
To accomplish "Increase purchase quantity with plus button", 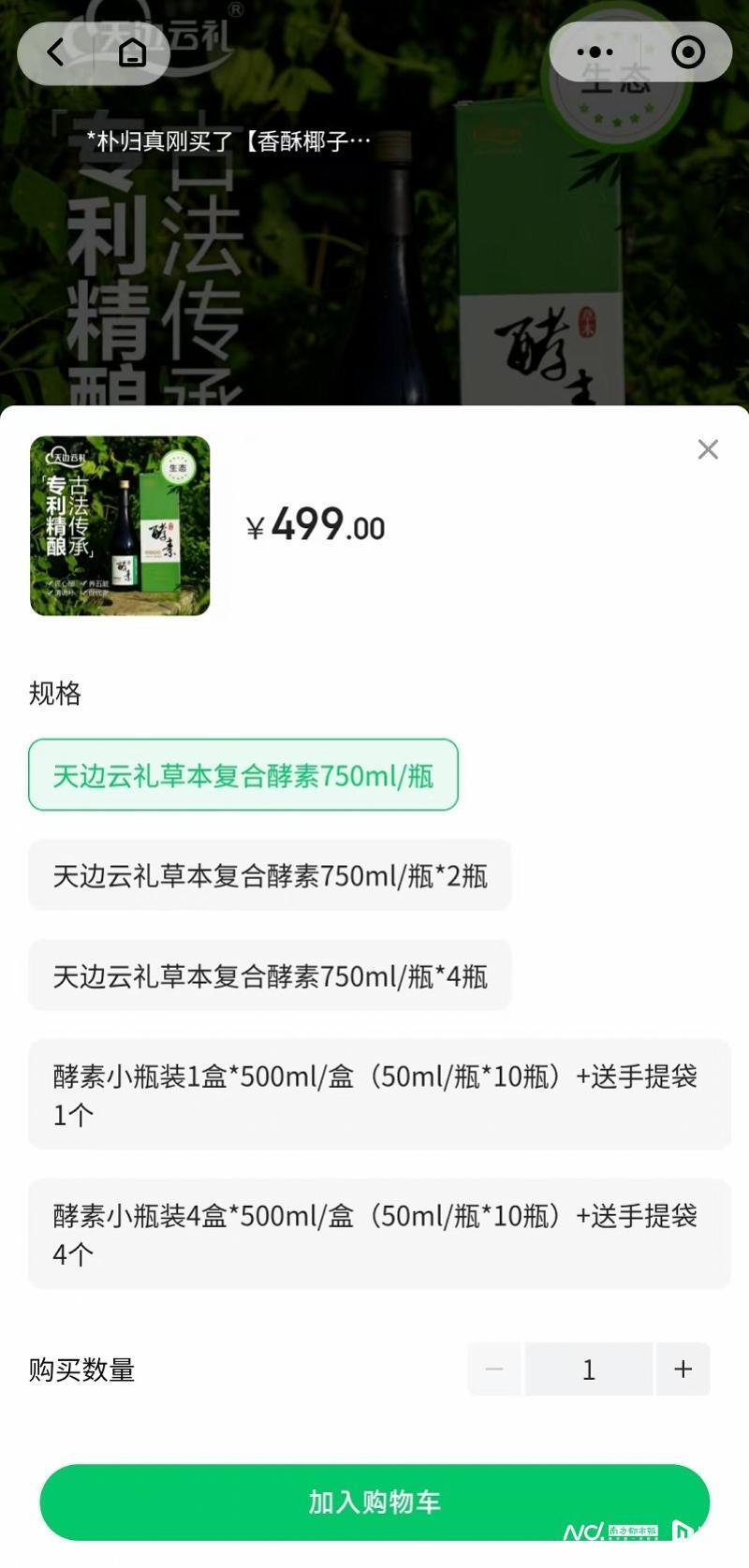I will point(683,1369).
